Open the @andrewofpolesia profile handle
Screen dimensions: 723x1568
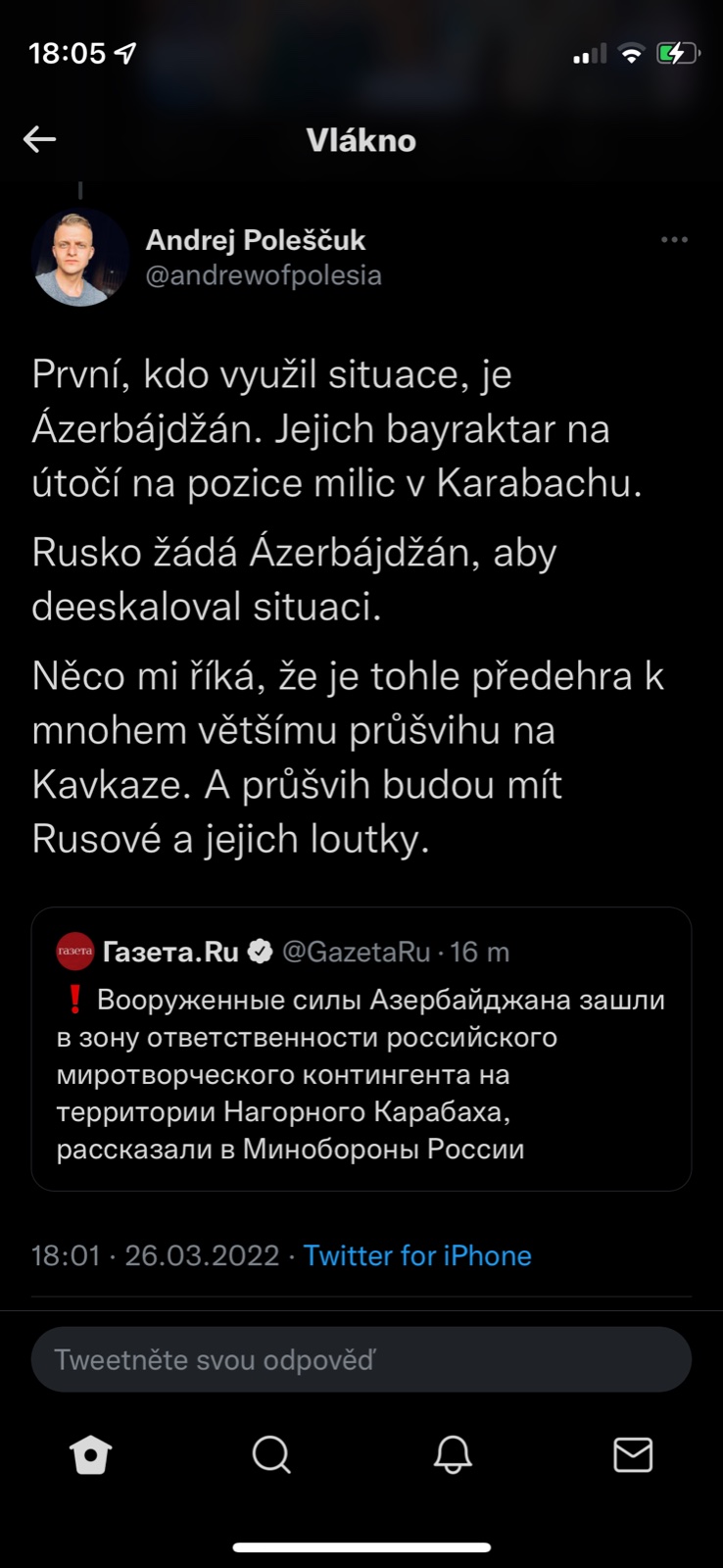[263, 275]
